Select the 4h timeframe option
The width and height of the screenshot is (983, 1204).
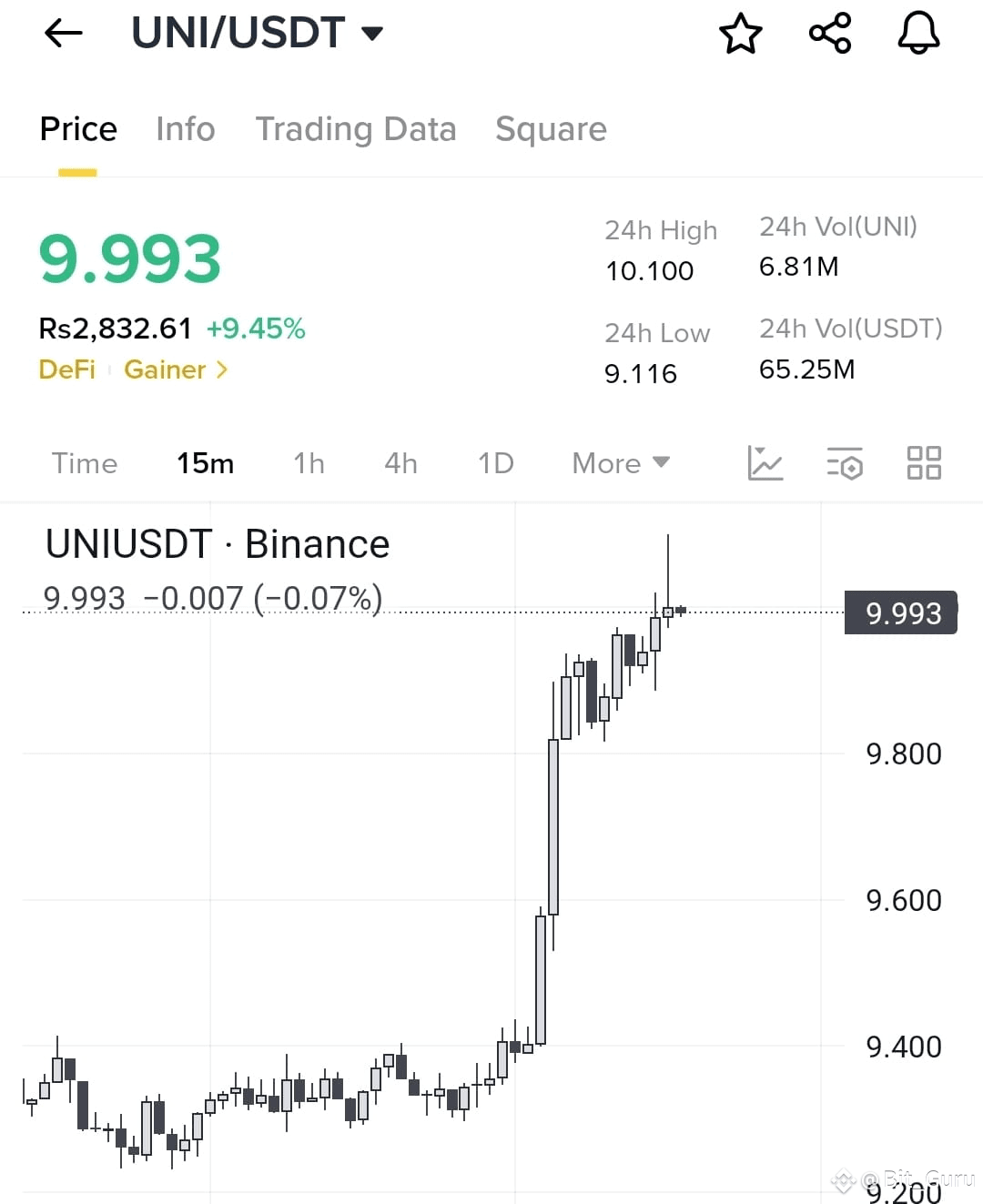[400, 463]
